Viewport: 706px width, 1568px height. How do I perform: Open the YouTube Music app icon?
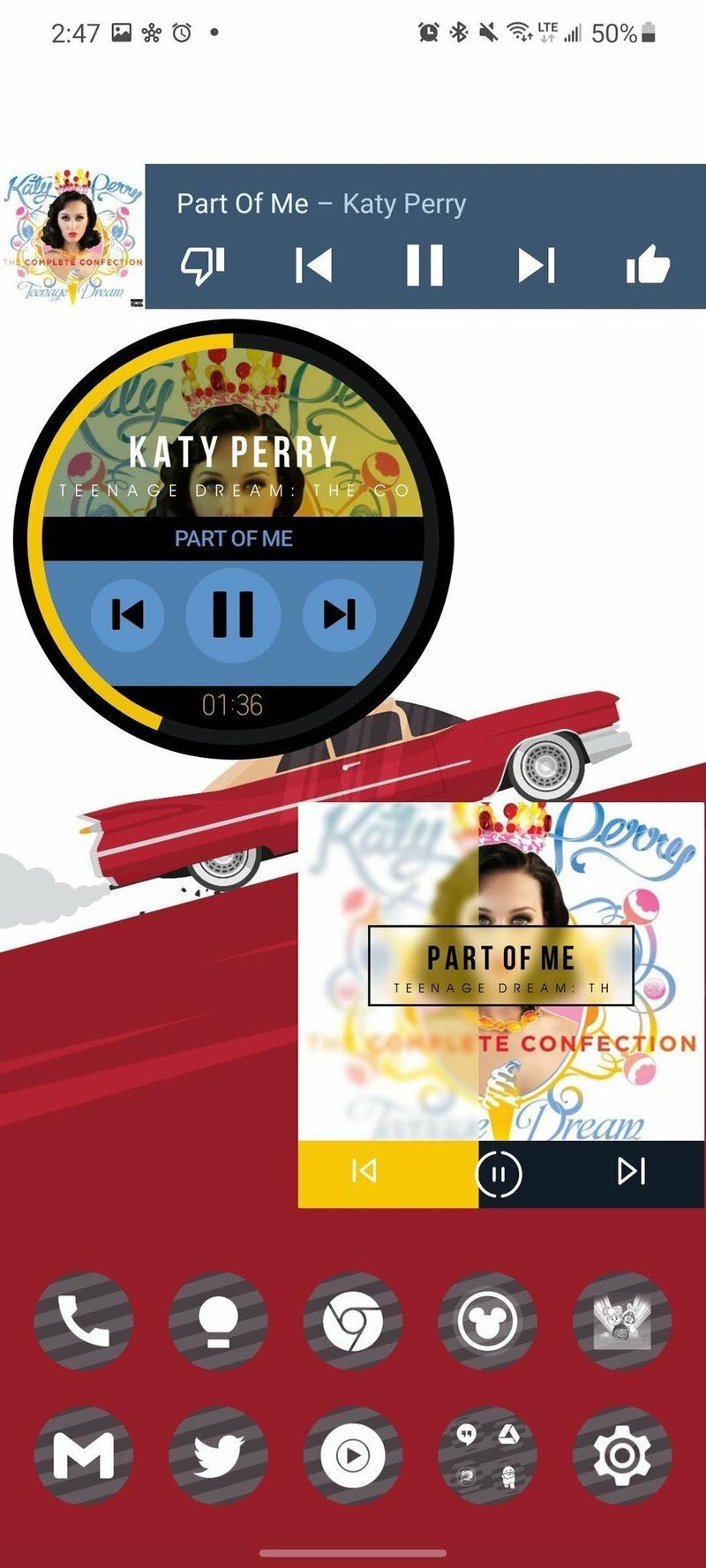353,1455
